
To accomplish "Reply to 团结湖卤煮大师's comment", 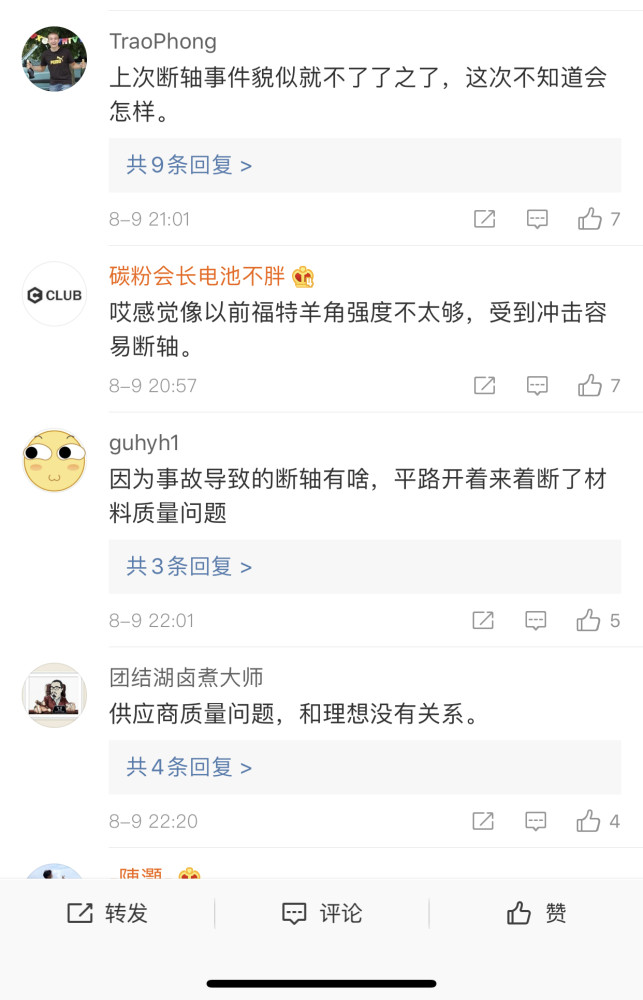I will 536,822.
